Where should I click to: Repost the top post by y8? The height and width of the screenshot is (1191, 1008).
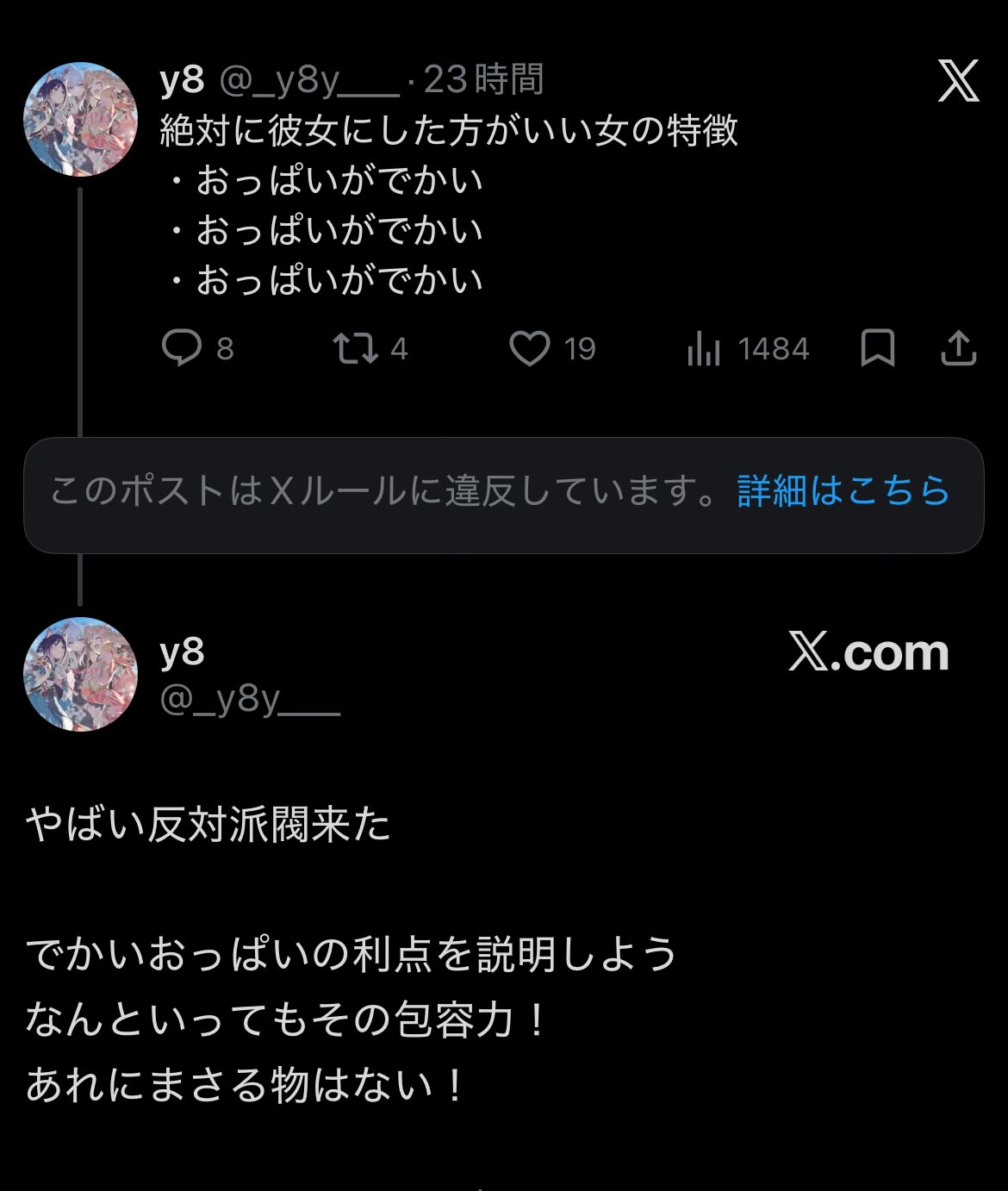355,348
